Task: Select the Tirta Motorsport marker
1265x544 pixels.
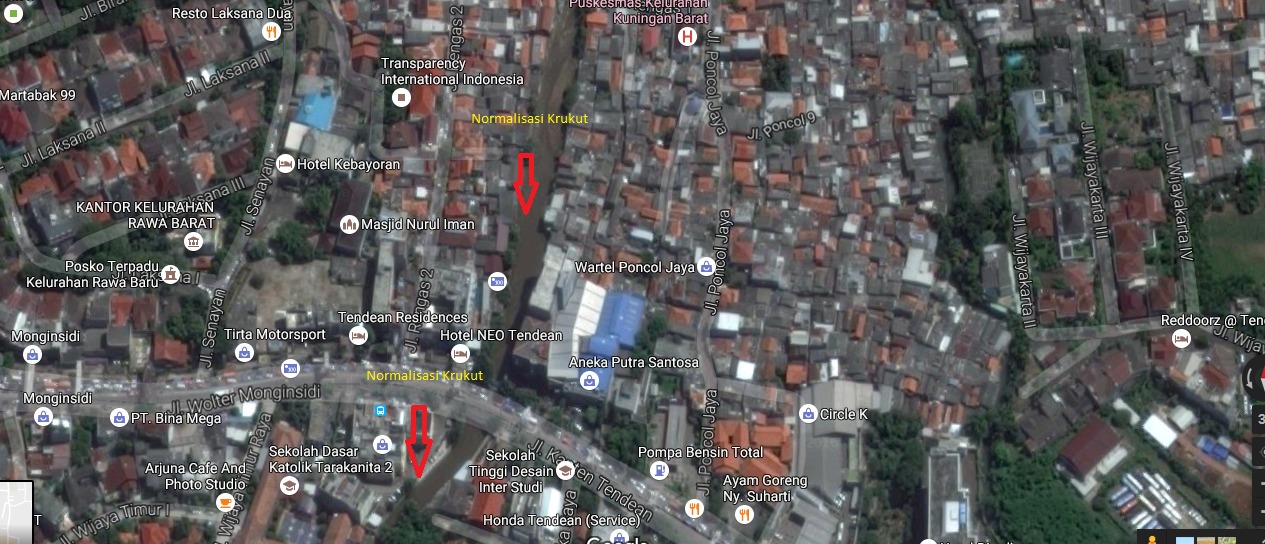Action: [x=290, y=367]
